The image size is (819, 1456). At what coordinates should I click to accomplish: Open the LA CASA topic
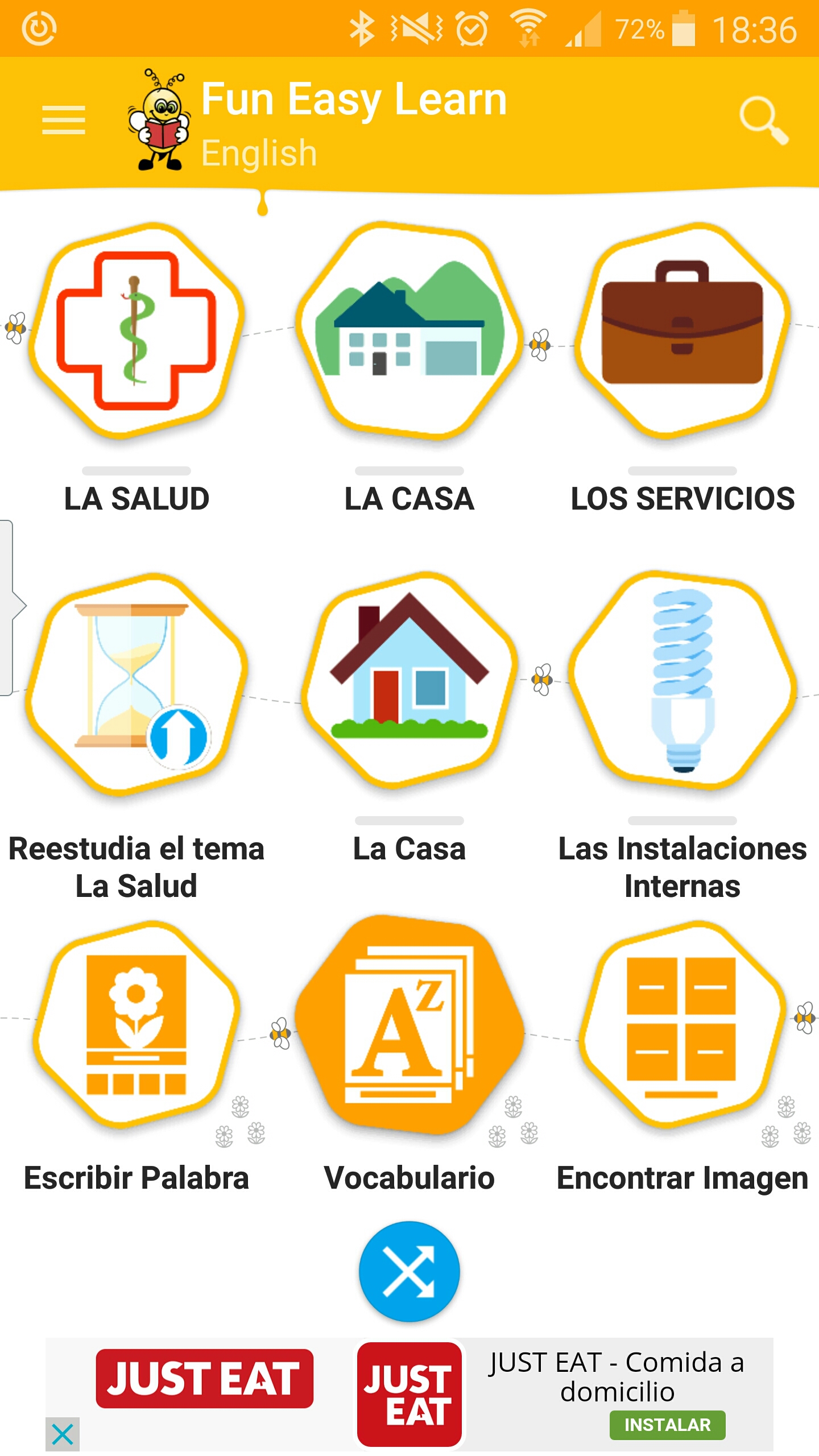pyautogui.click(x=409, y=330)
